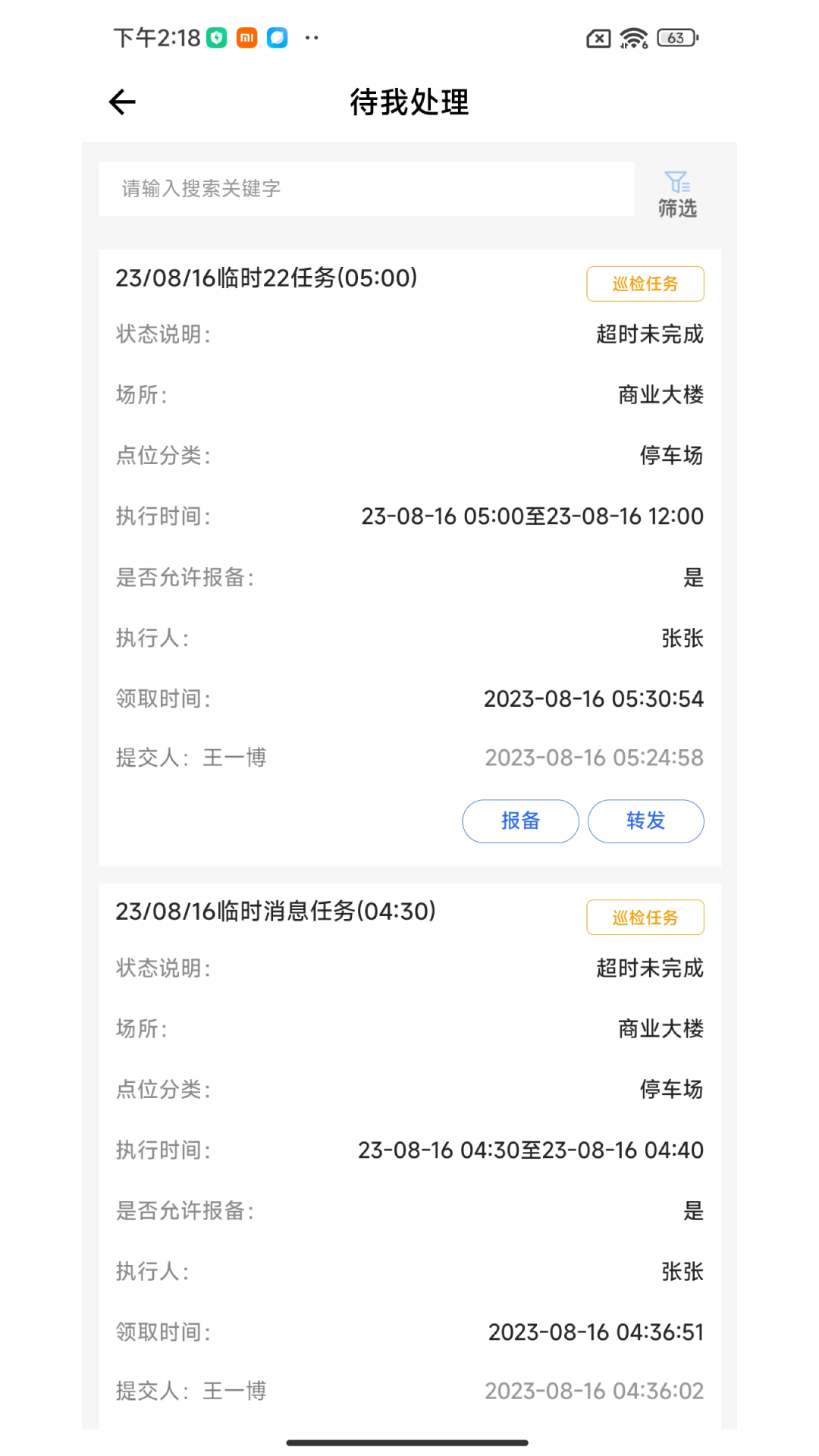
Task: Open the 04:30 task card details
Action: point(277,912)
